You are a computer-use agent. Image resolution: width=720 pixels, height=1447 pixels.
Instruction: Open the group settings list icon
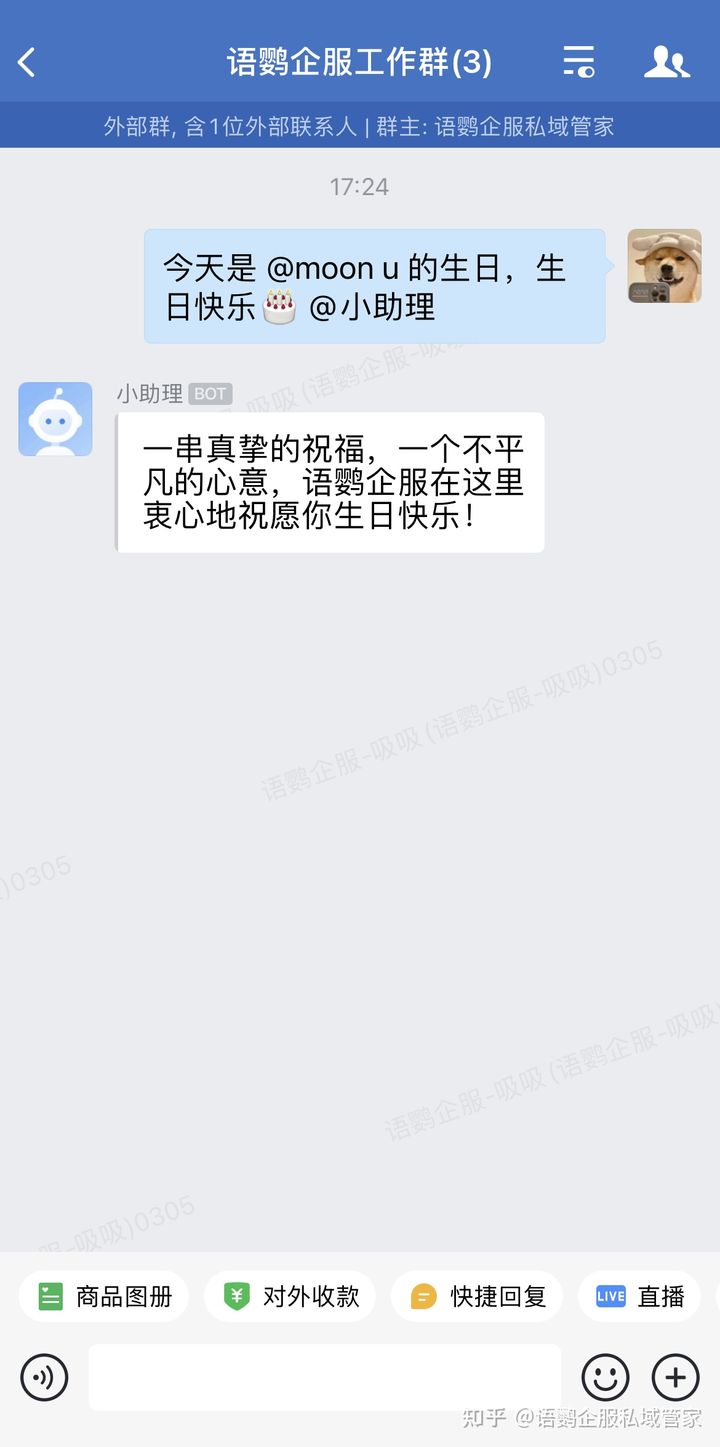coord(578,62)
